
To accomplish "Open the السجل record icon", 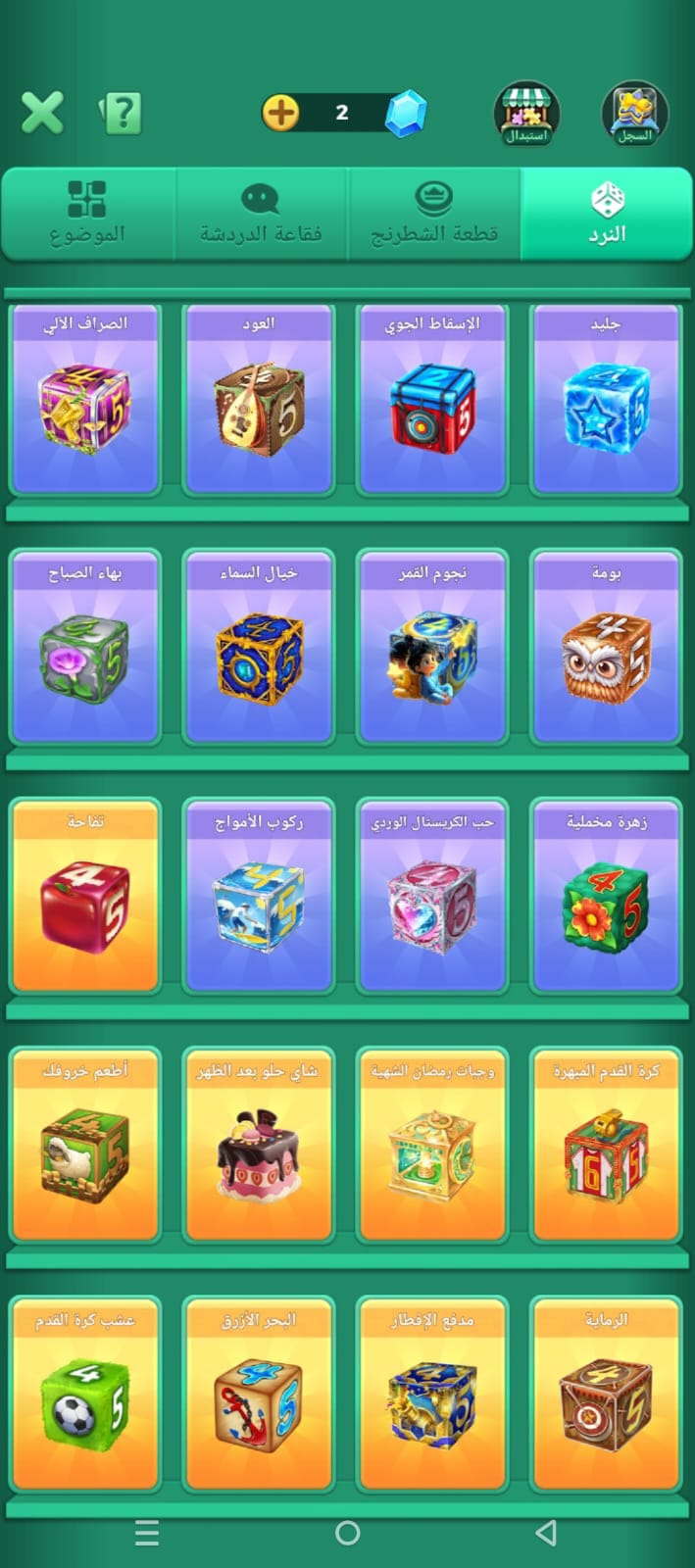I will point(634,114).
